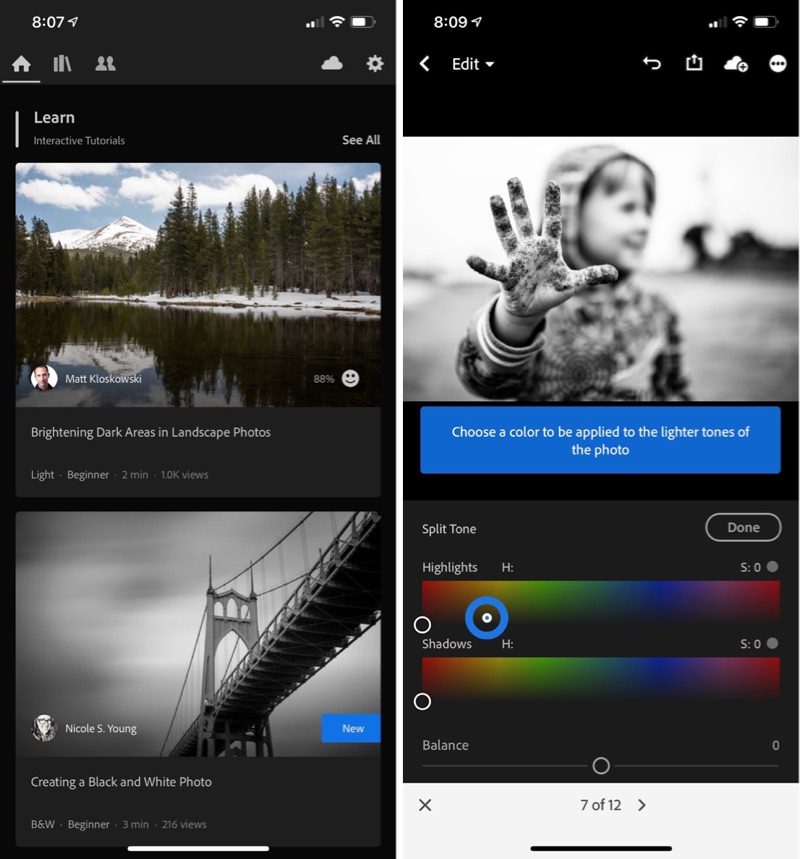Share the photo
This screenshot has height=859, width=800.
click(694, 64)
